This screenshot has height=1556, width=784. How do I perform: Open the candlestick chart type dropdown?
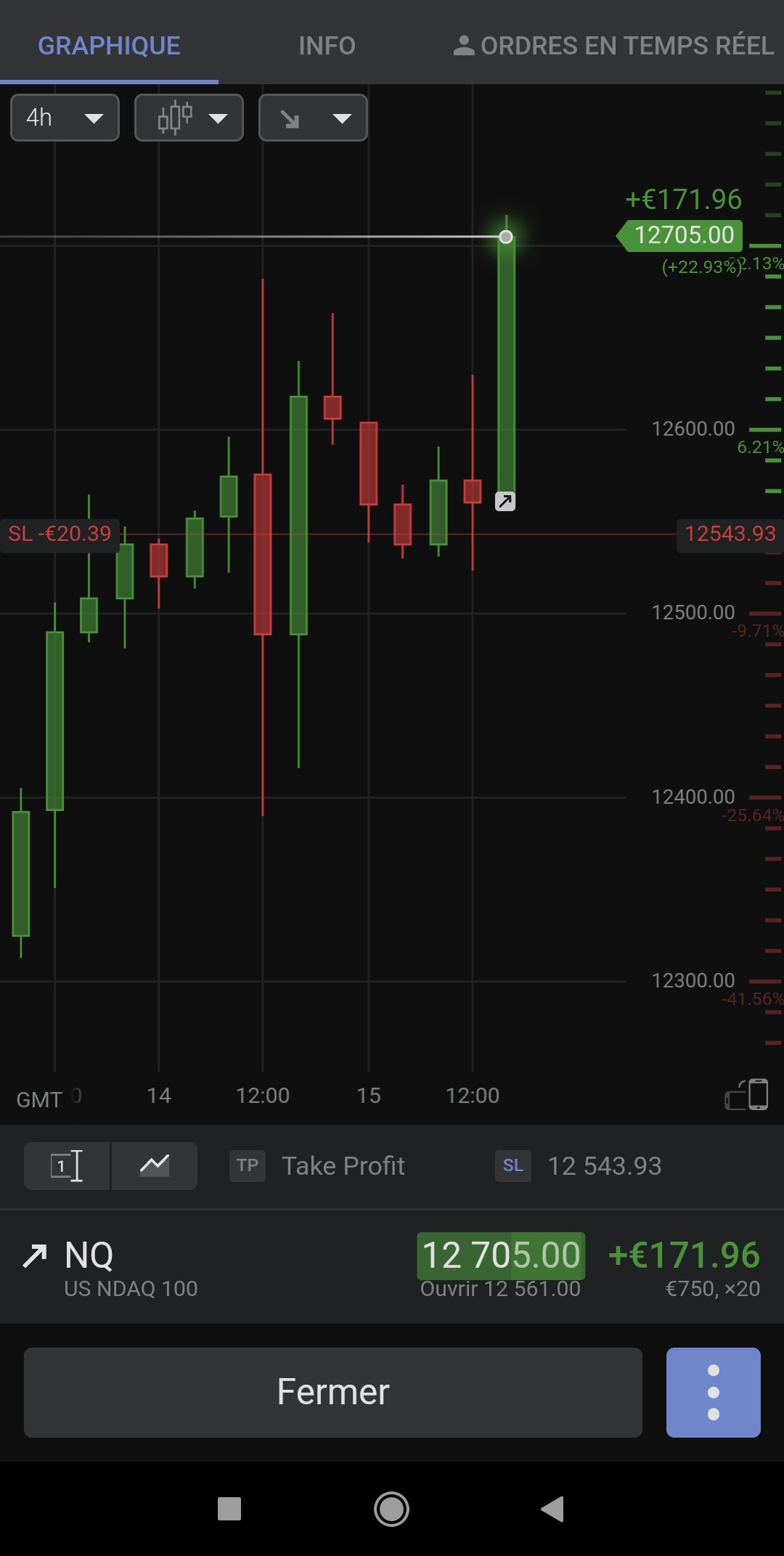pos(189,118)
